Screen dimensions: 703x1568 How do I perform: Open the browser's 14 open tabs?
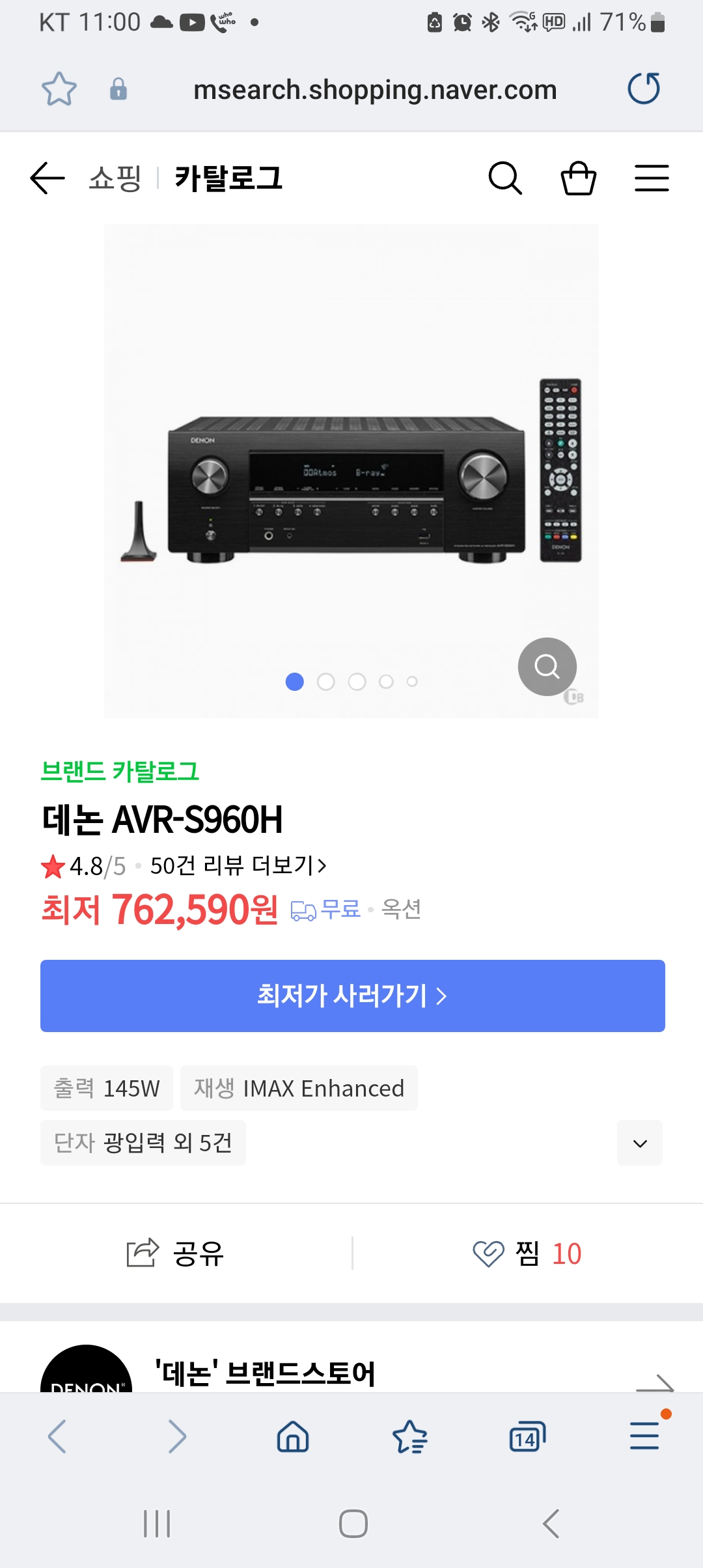(x=527, y=1436)
